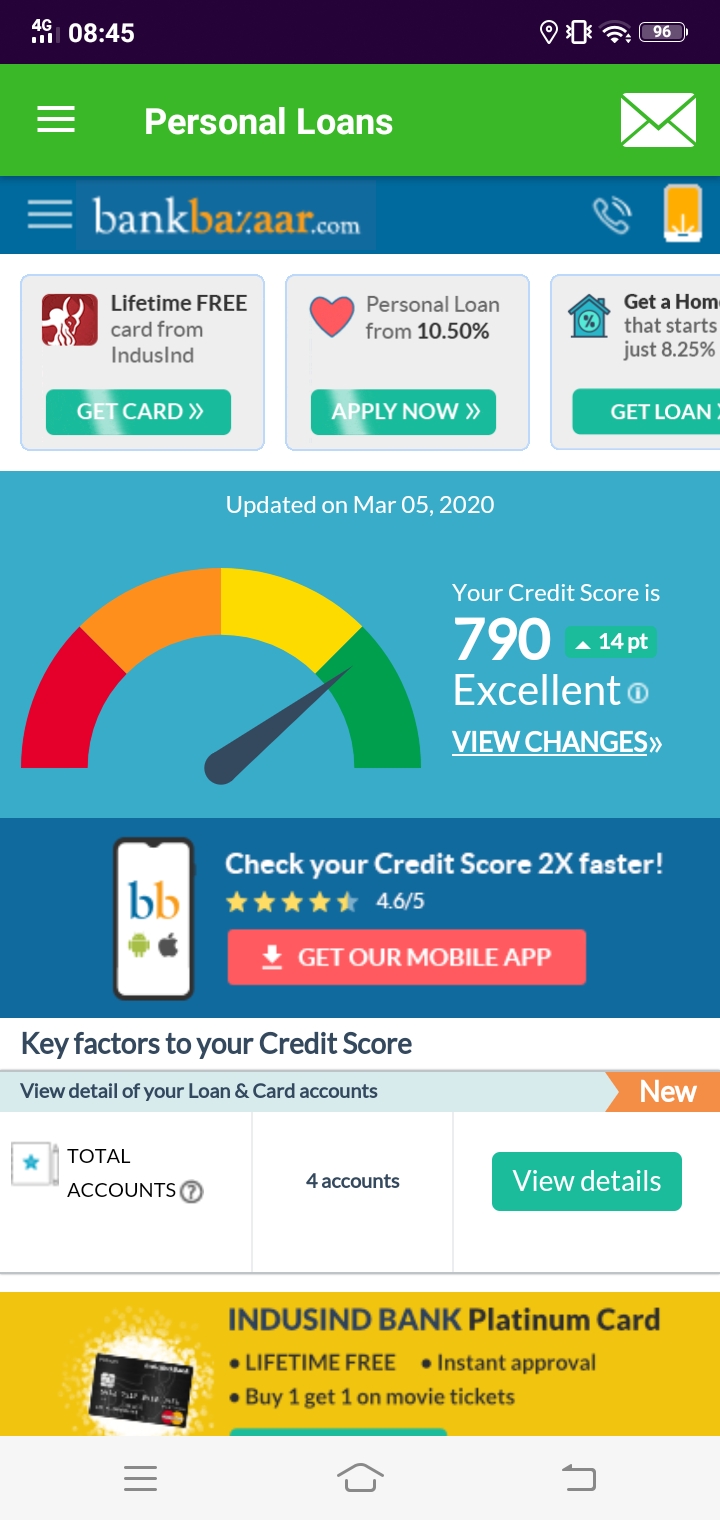
Task: Open the bankbazaar site menu
Action: tap(49, 214)
